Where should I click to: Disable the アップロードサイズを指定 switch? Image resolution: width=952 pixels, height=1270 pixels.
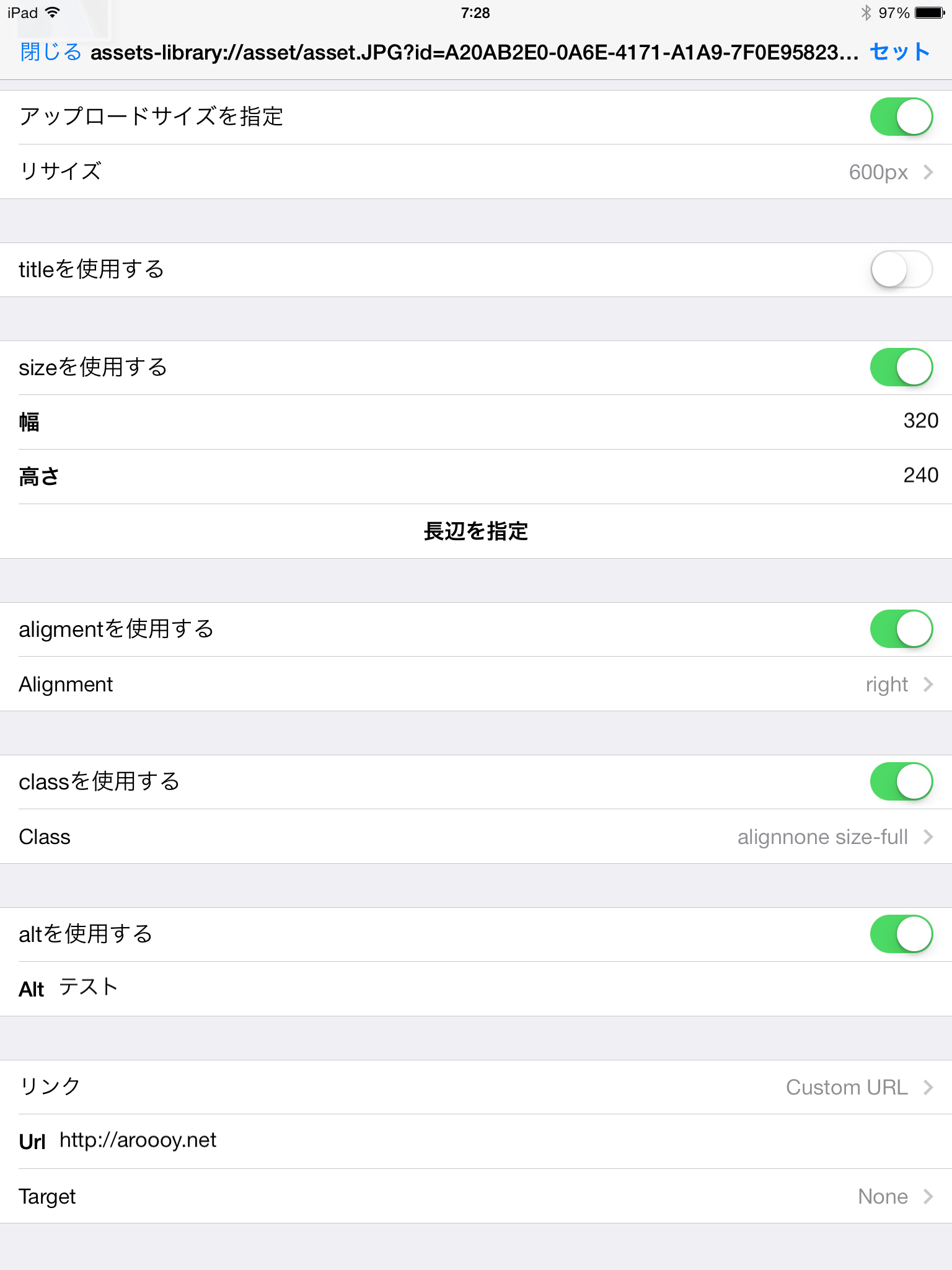point(901,117)
